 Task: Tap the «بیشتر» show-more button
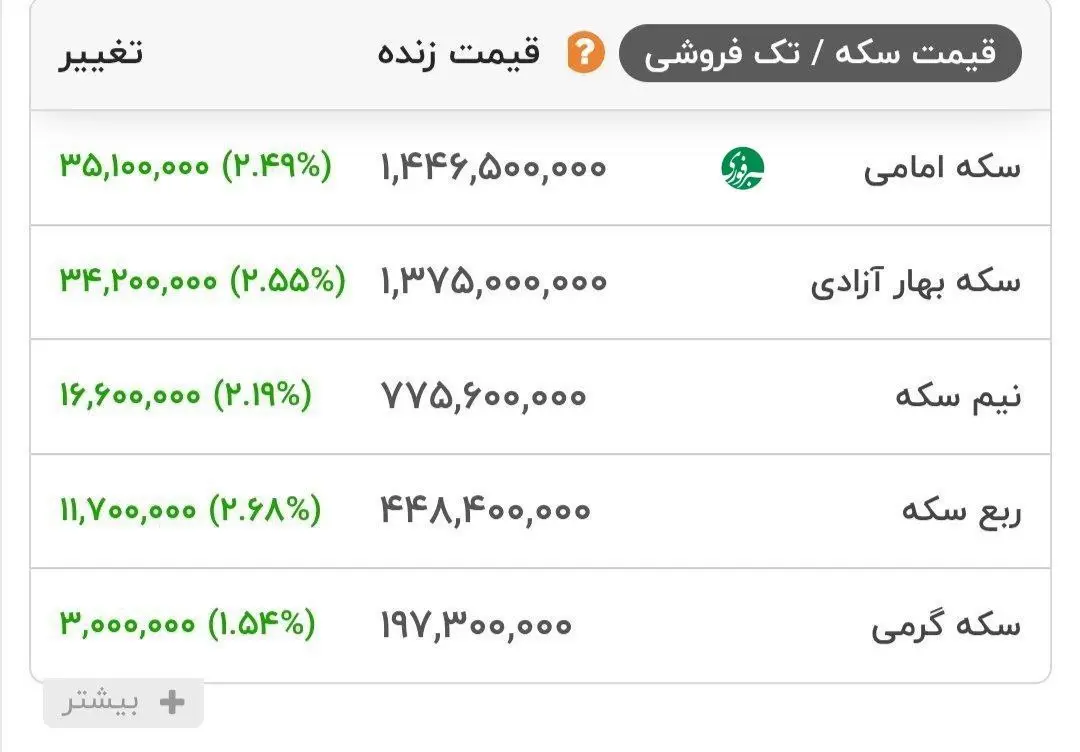click(124, 702)
